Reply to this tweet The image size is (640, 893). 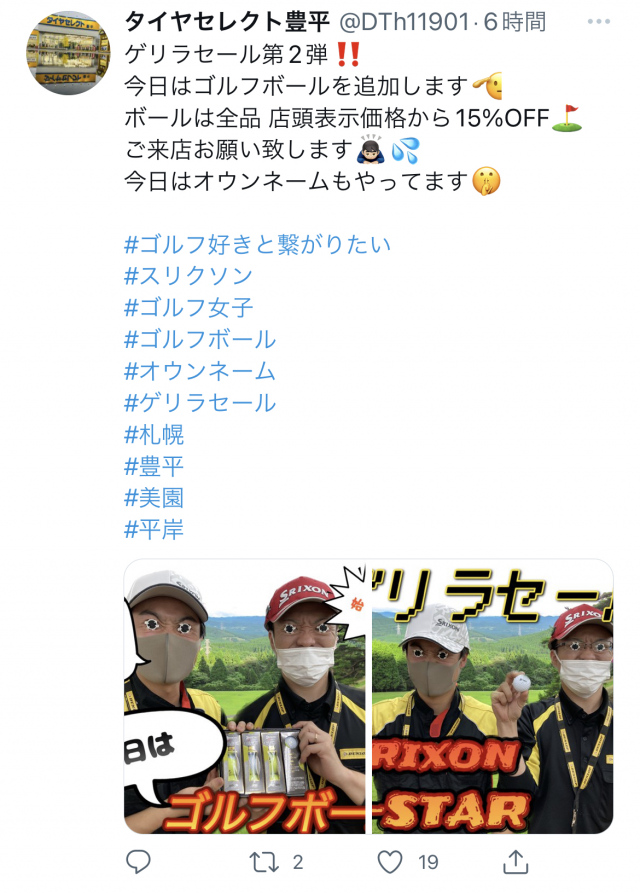coord(139,861)
